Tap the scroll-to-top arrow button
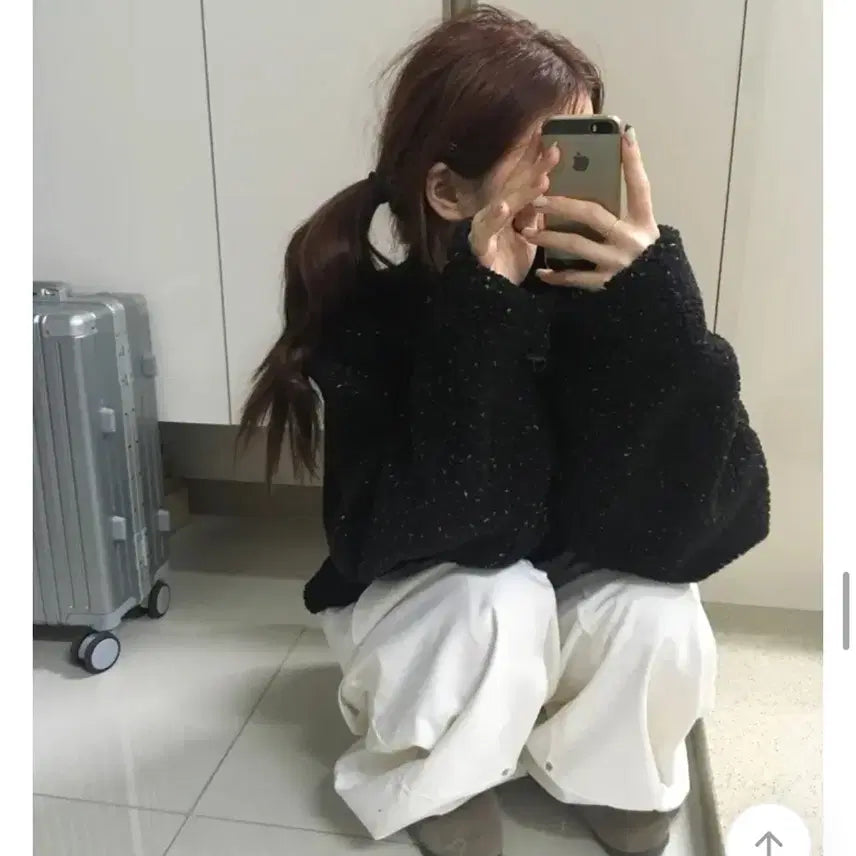Screen dimensions: 856x856 [768, 838]
